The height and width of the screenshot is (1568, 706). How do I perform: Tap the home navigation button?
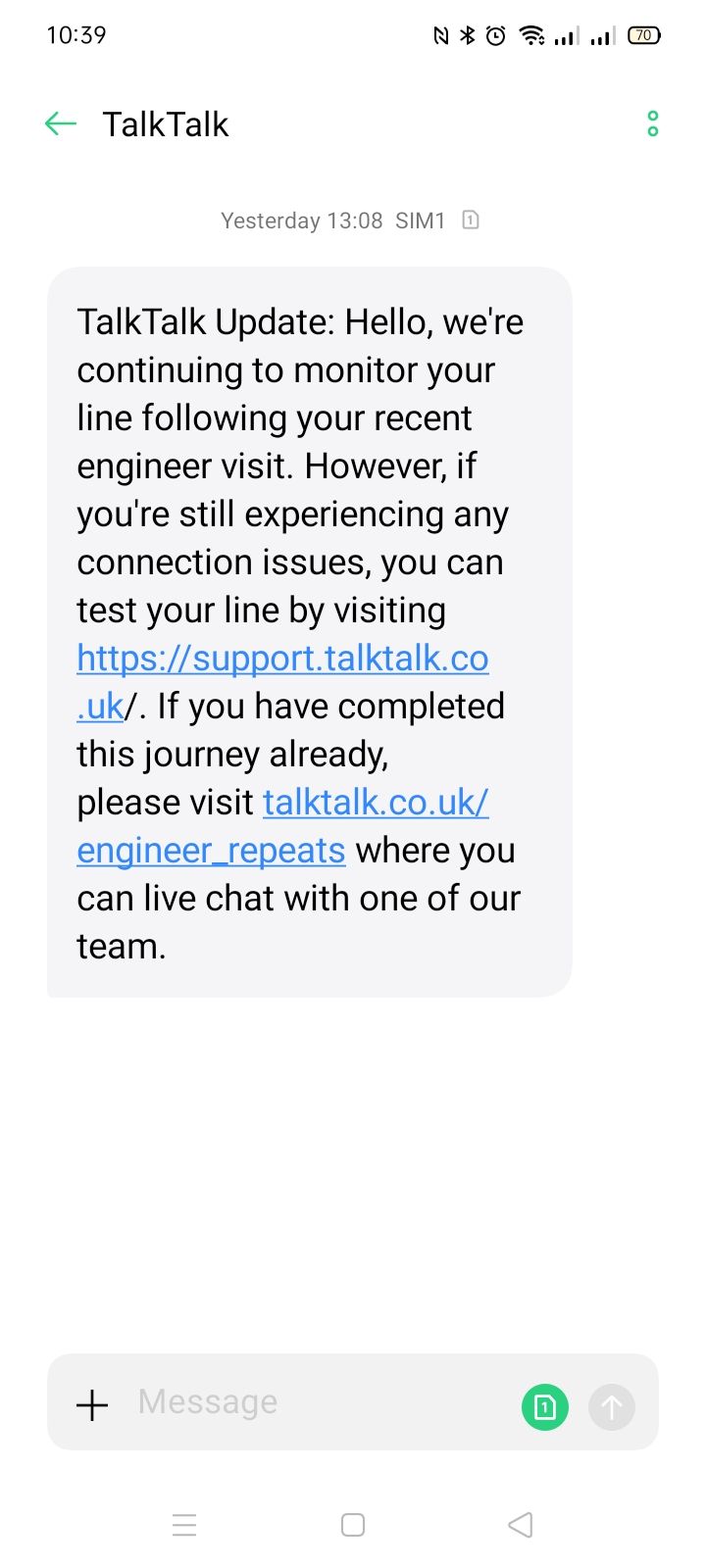click(x=352, y=1525)
